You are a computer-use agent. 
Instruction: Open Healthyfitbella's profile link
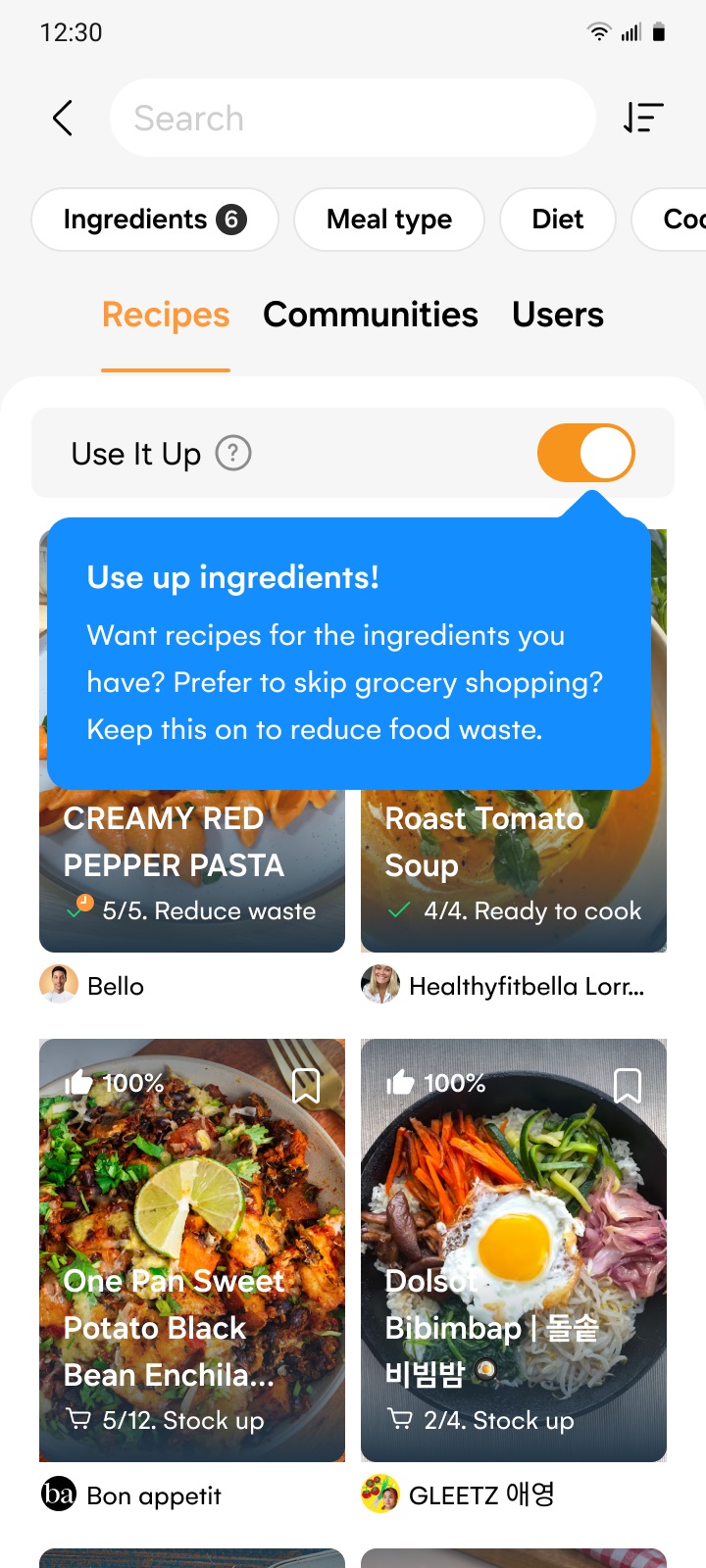518,987
